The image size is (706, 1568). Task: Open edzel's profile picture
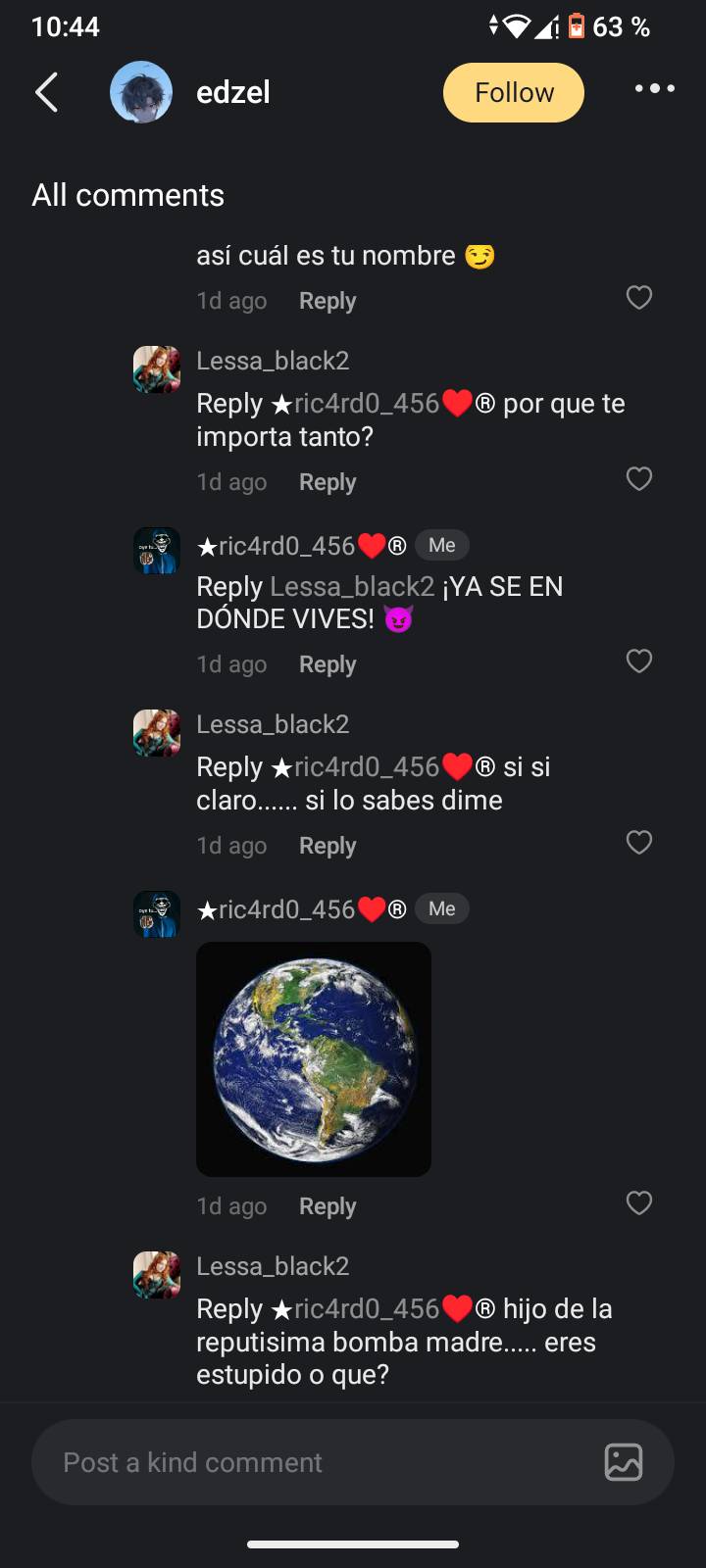(141, 92)
